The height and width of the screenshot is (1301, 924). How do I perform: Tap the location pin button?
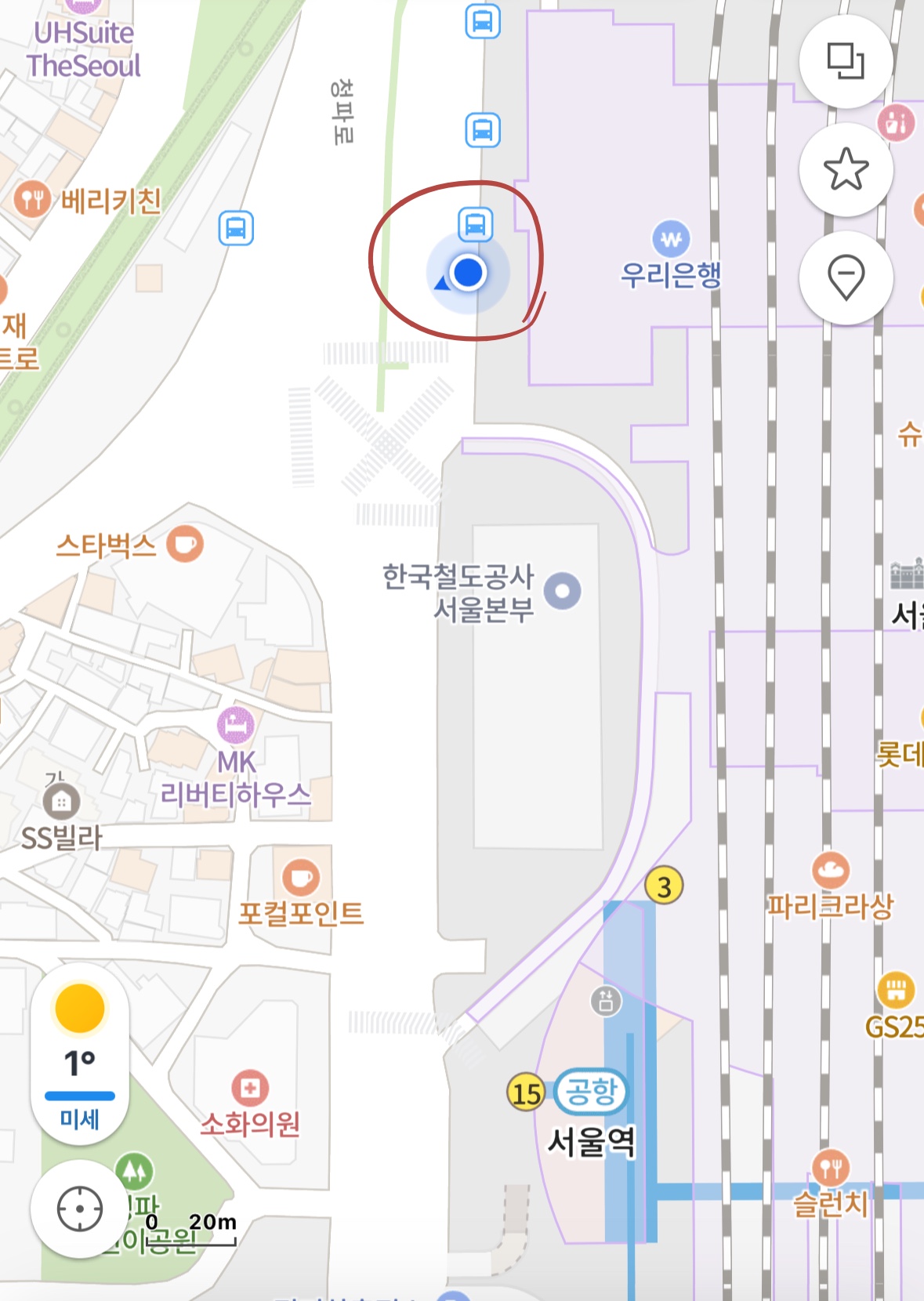point(846,277)
